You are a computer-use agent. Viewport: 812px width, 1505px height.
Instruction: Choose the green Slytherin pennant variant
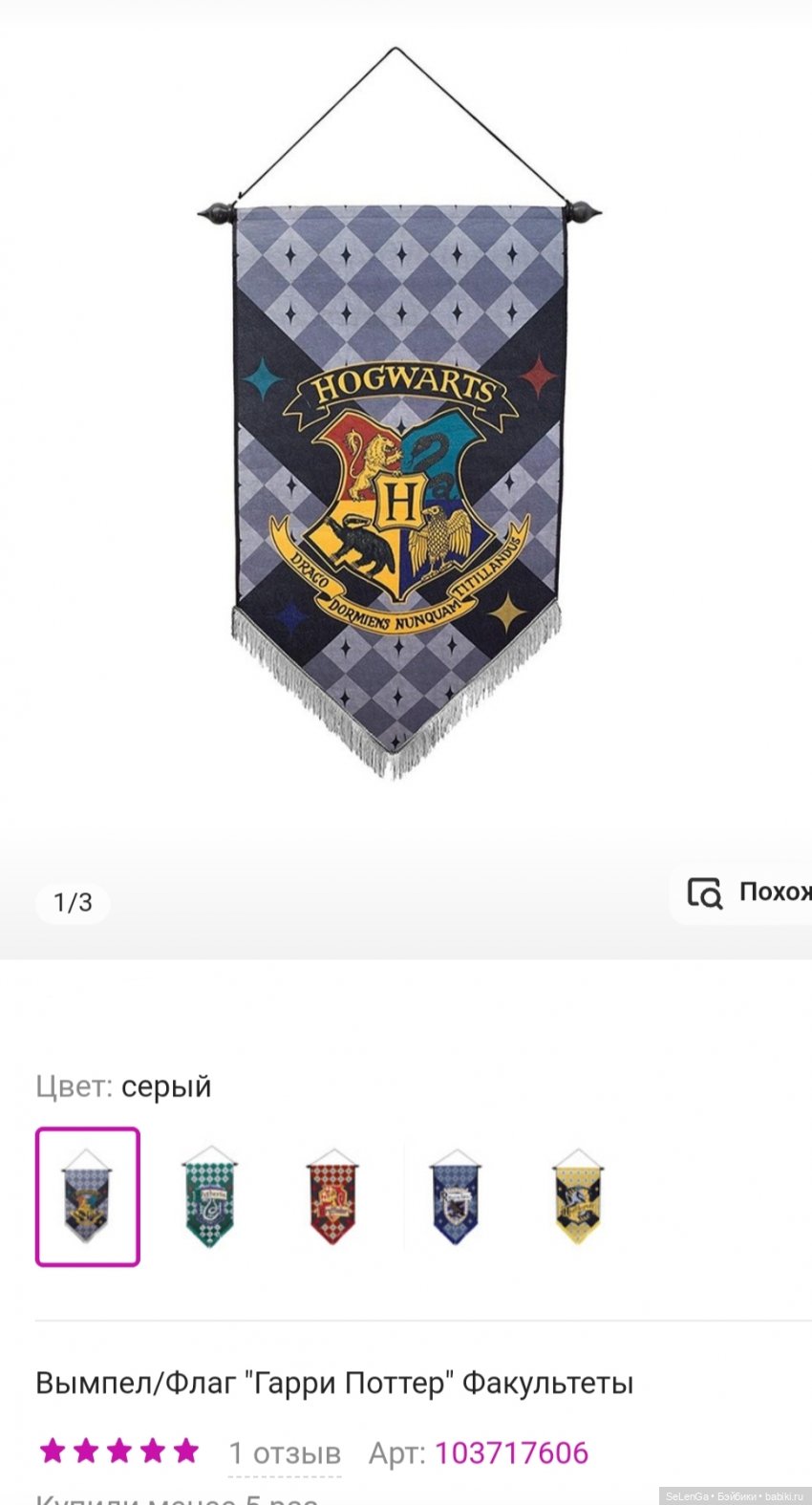[210, 1196]
